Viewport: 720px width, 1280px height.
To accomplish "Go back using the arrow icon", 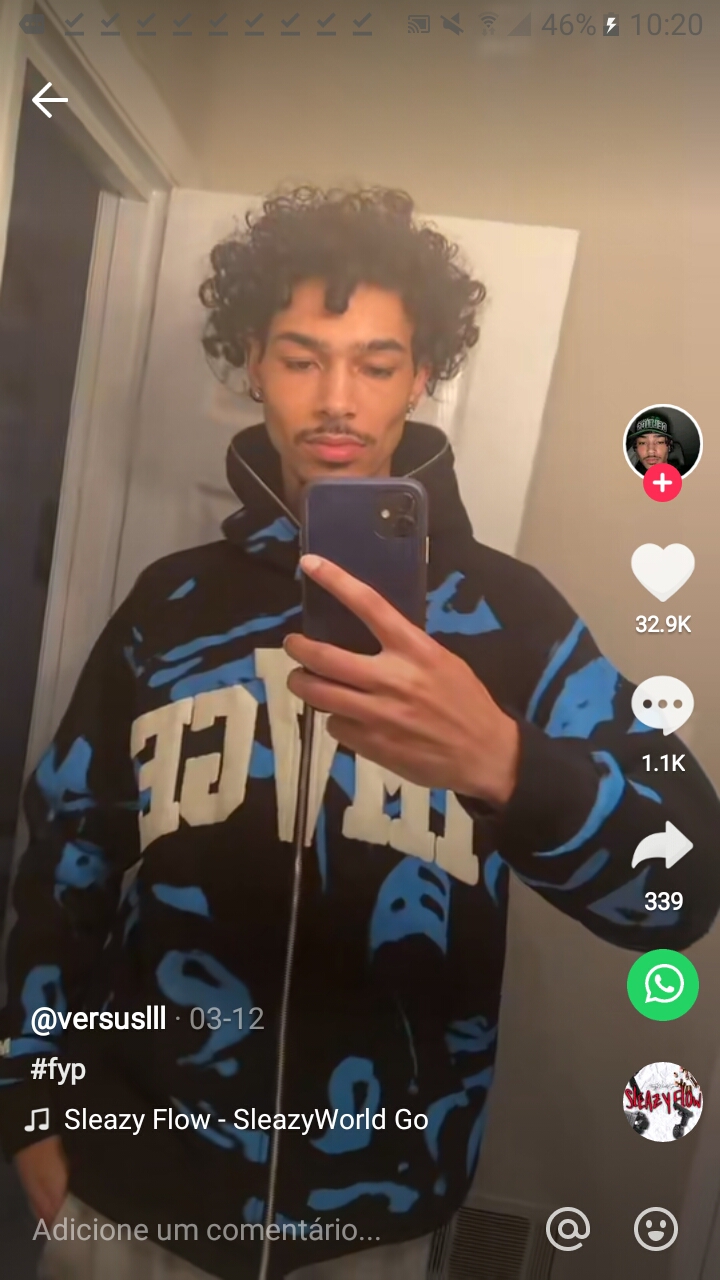I will (x=49, y=100).
